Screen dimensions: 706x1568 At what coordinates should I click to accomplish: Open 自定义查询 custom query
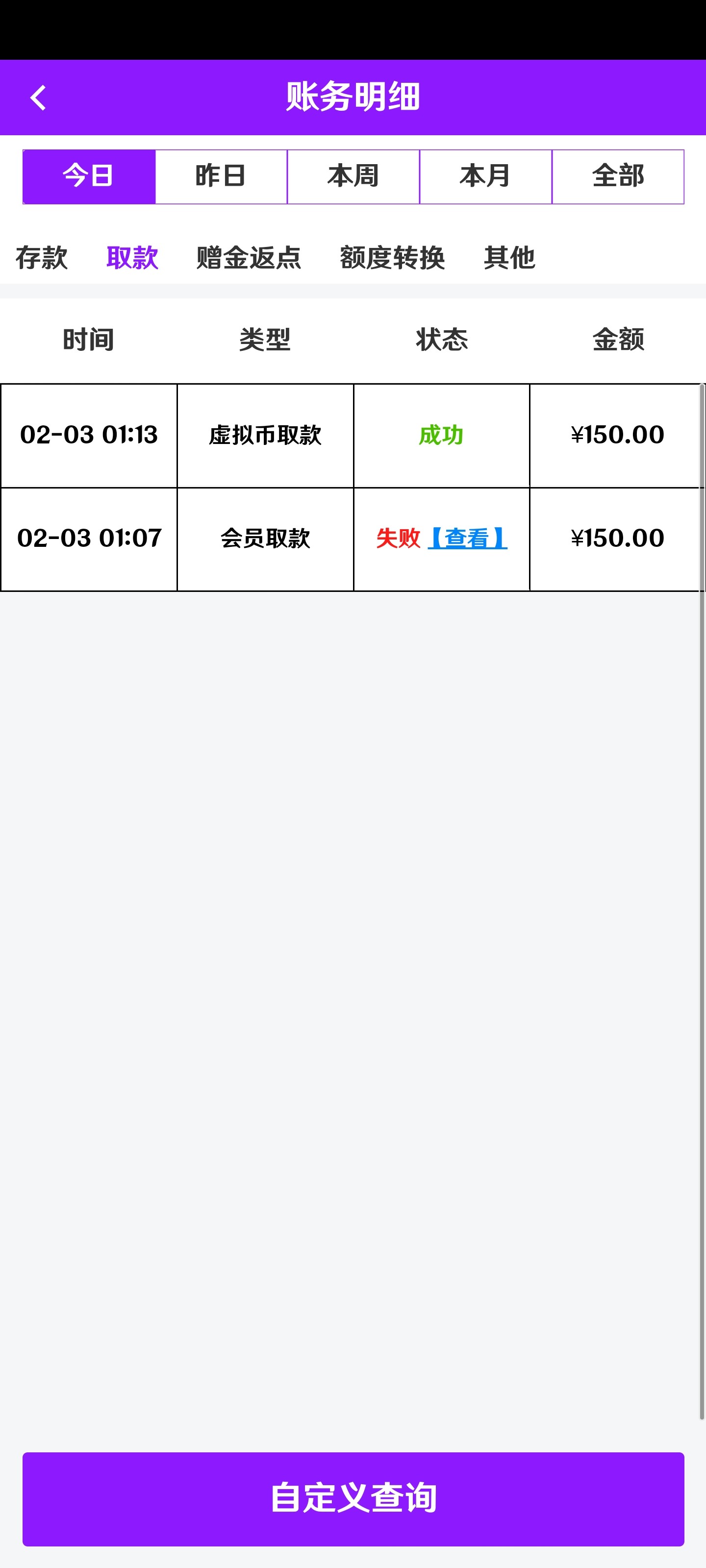[x=353, y=1498]
